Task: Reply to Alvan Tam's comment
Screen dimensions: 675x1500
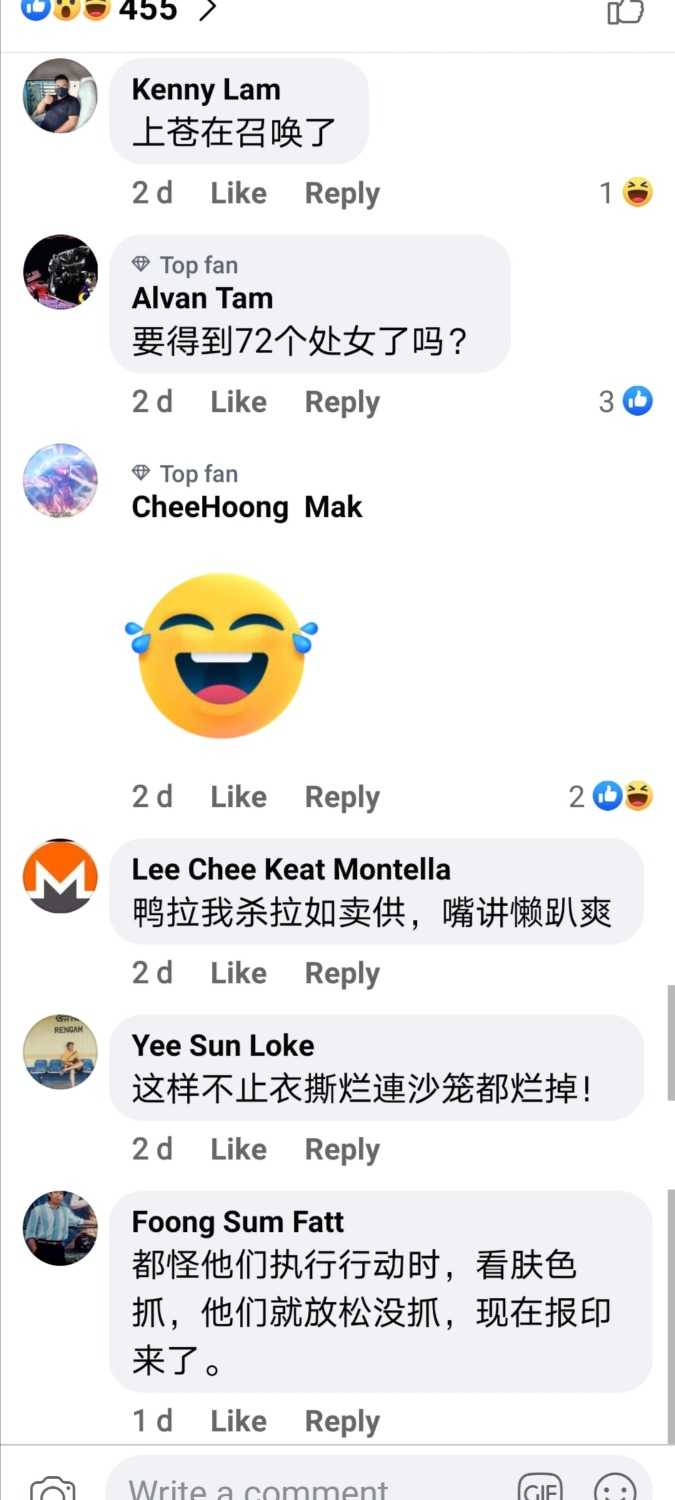Action: [342, 402]
